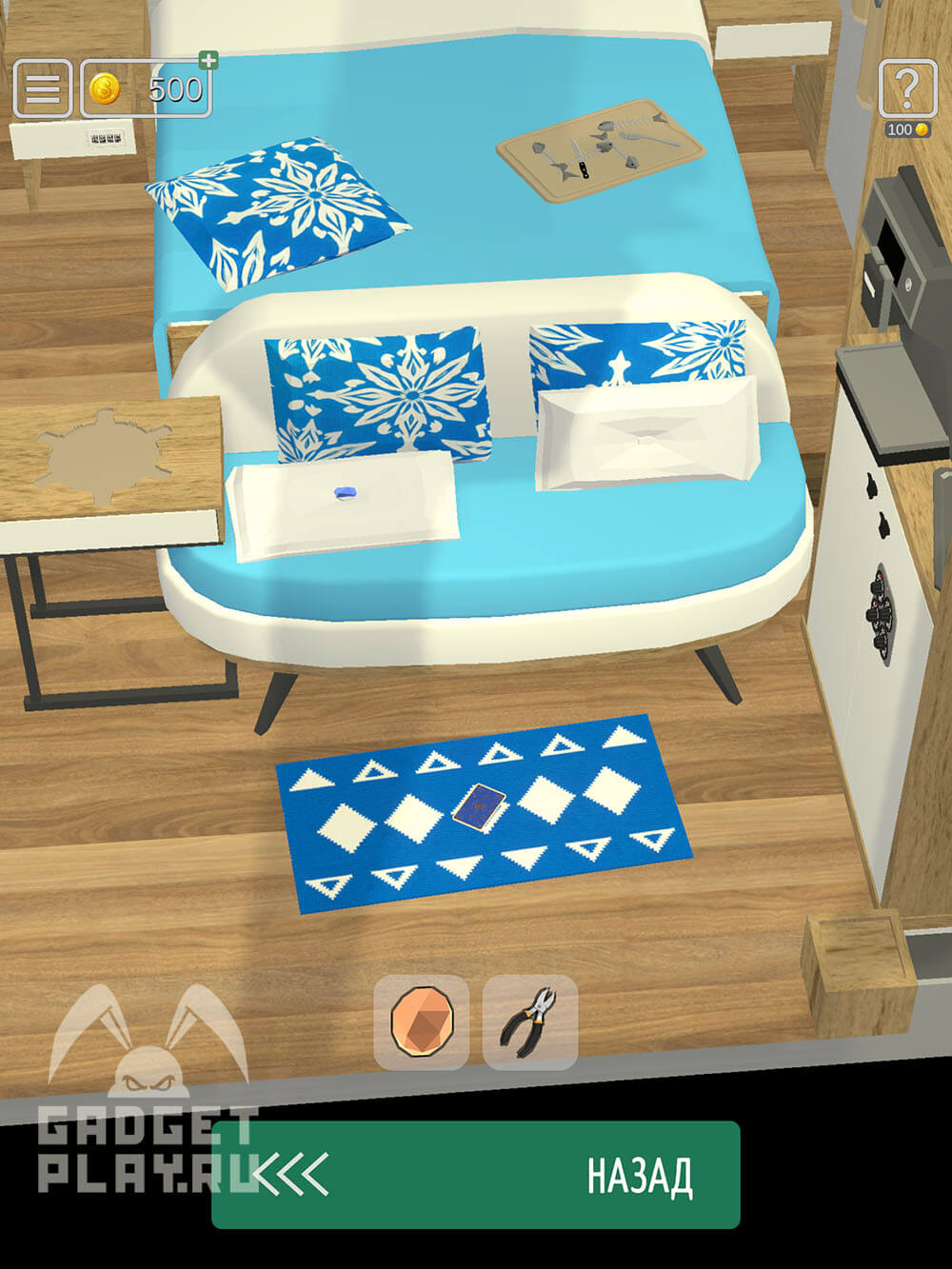Screen dimensions: 952x1269
Task: Examine the tray with tools on the bed
Action: (602, 151)
